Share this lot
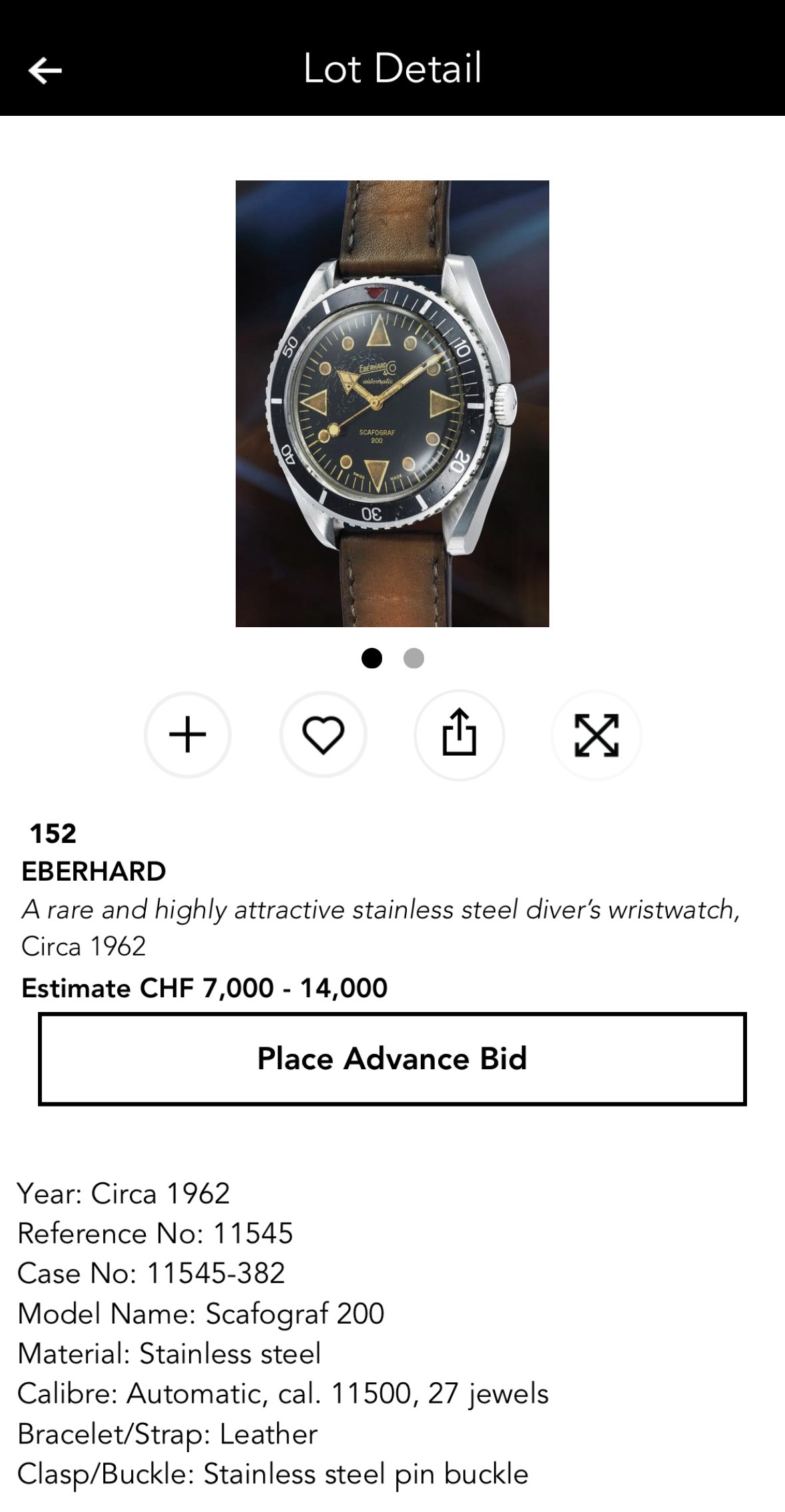Image resolution: width=785 pixels, height=1512 pixels. click(459, 735)
